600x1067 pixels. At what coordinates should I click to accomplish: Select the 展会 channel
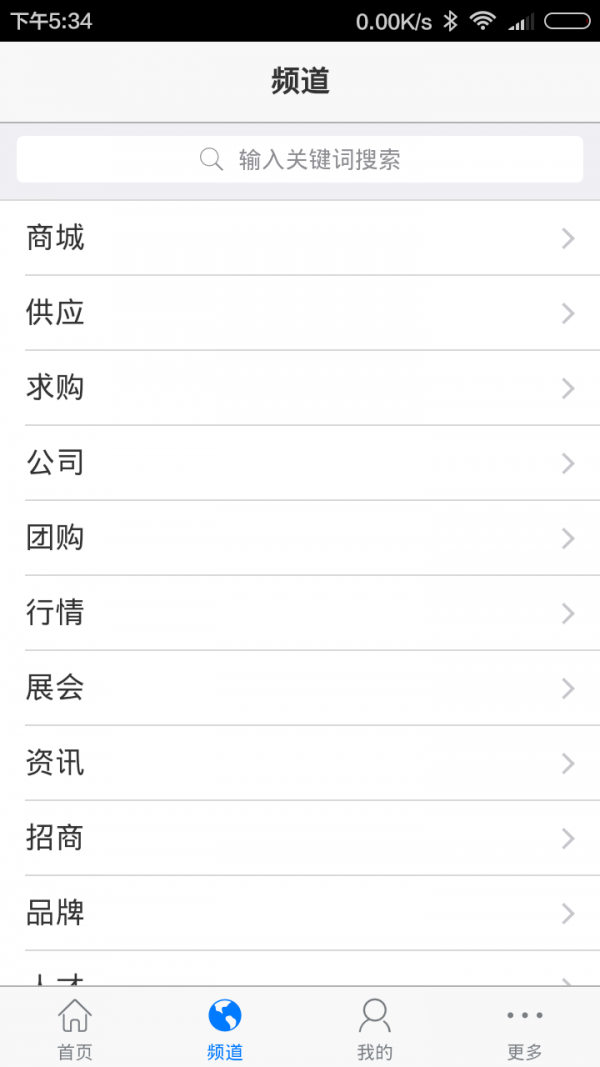(300, 687)
